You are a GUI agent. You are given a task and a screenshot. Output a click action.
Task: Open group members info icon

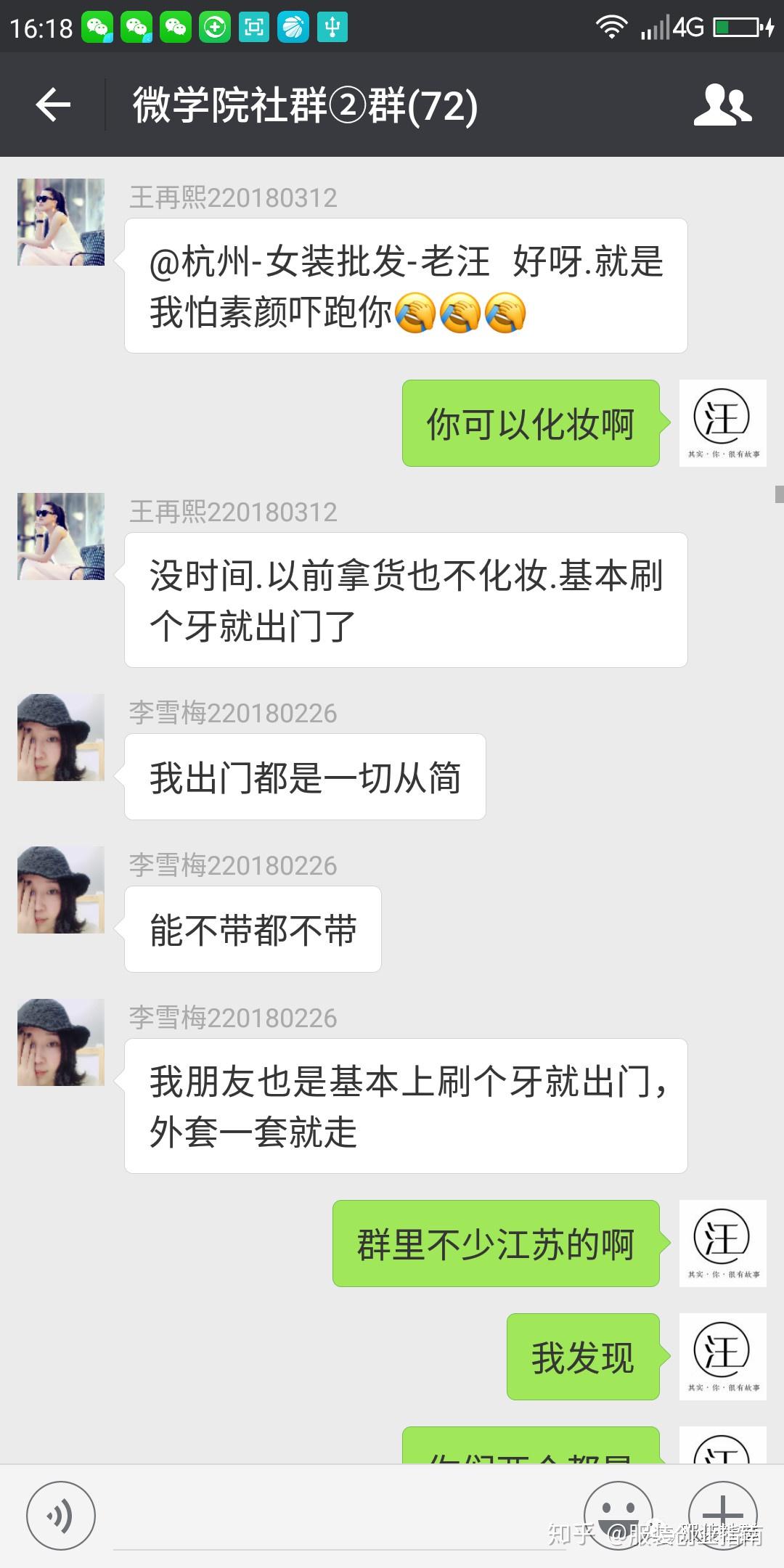click(x=722, y=105)
